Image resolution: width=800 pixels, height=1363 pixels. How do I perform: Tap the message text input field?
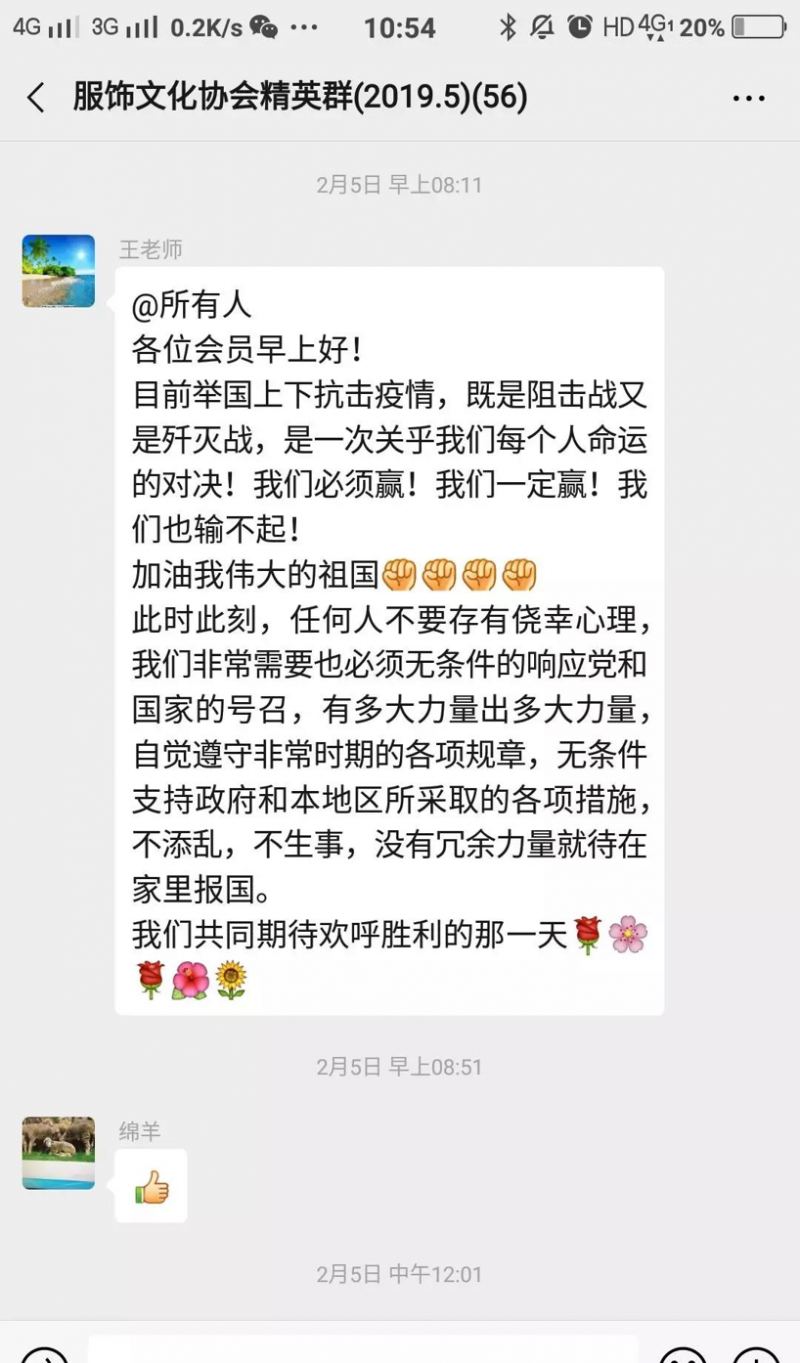pos(362,1352)
